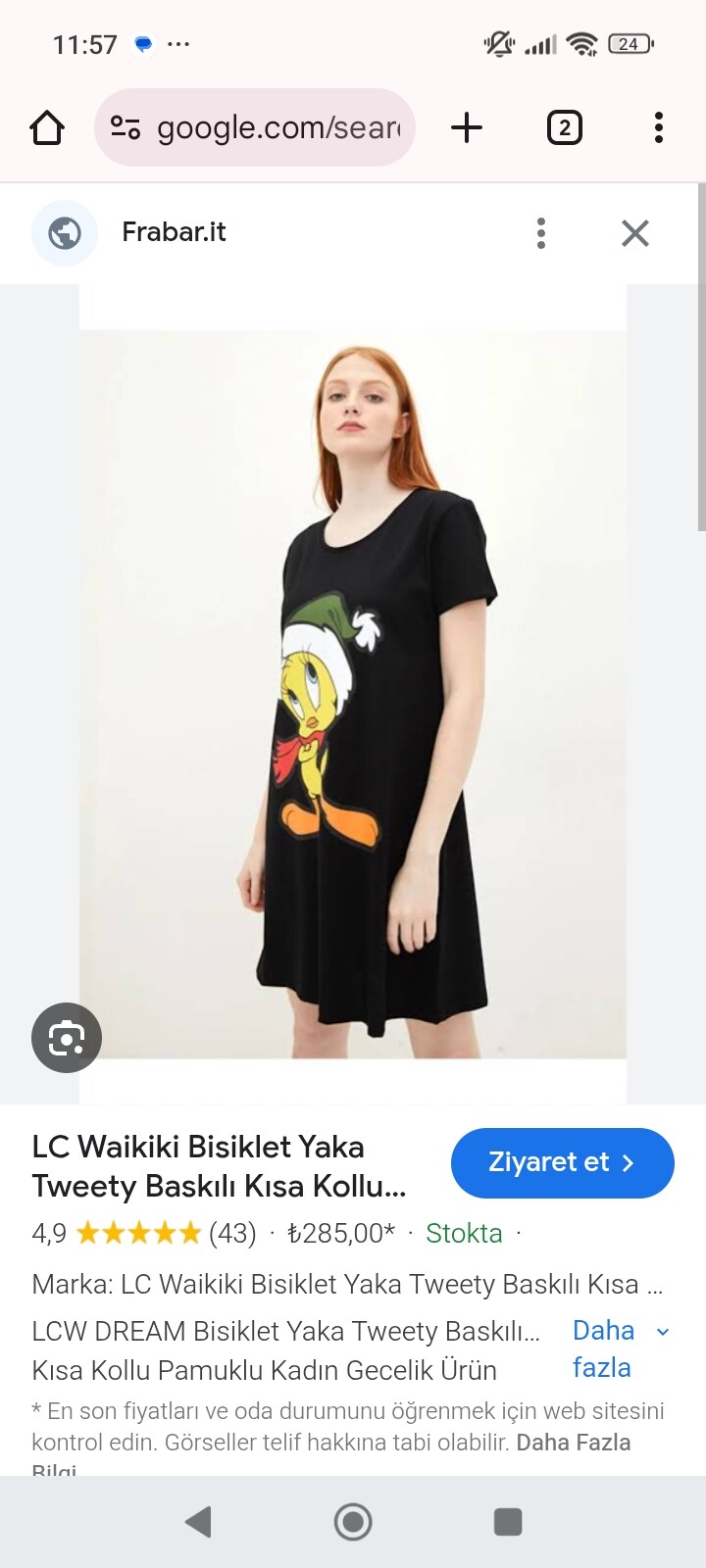Screen dimensions: 706x1568
Task: Open the Daha Fazla Bilgi link
Action: pyautogui.click(x=573, y=1443)
